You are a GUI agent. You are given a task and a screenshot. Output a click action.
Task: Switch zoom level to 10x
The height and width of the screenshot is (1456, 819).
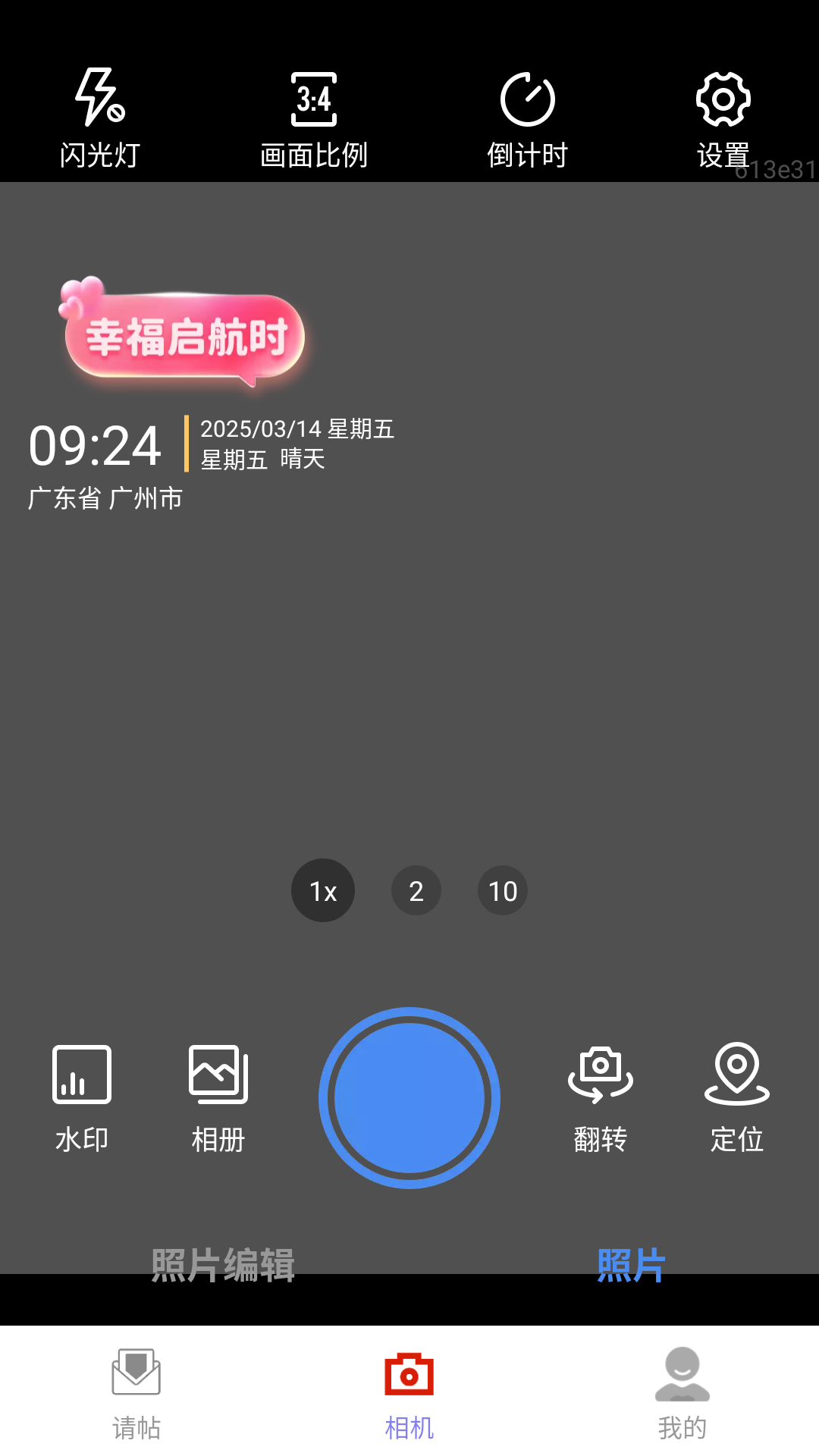coord(502,890)
